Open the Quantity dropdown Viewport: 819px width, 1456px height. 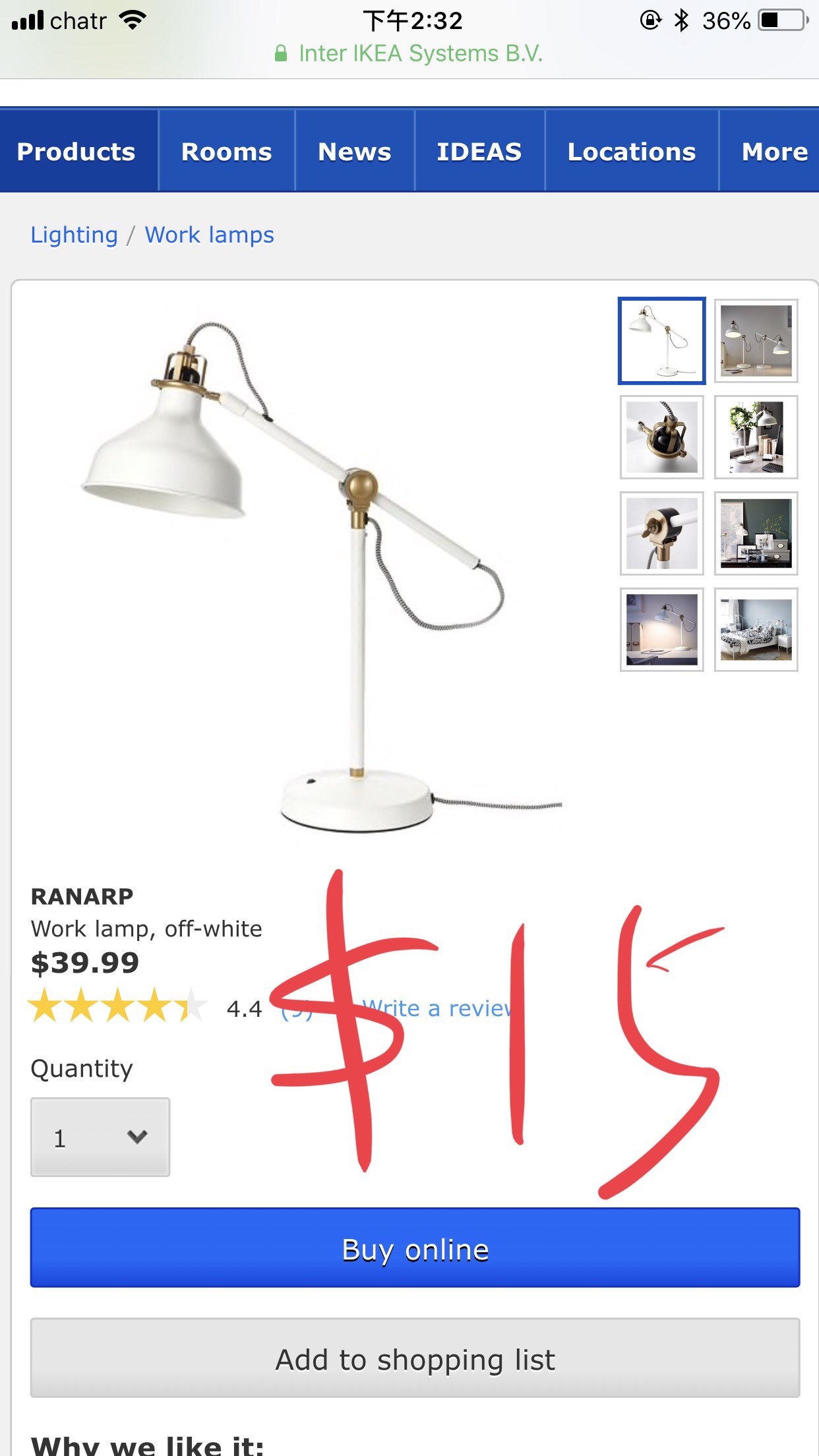100,1137
